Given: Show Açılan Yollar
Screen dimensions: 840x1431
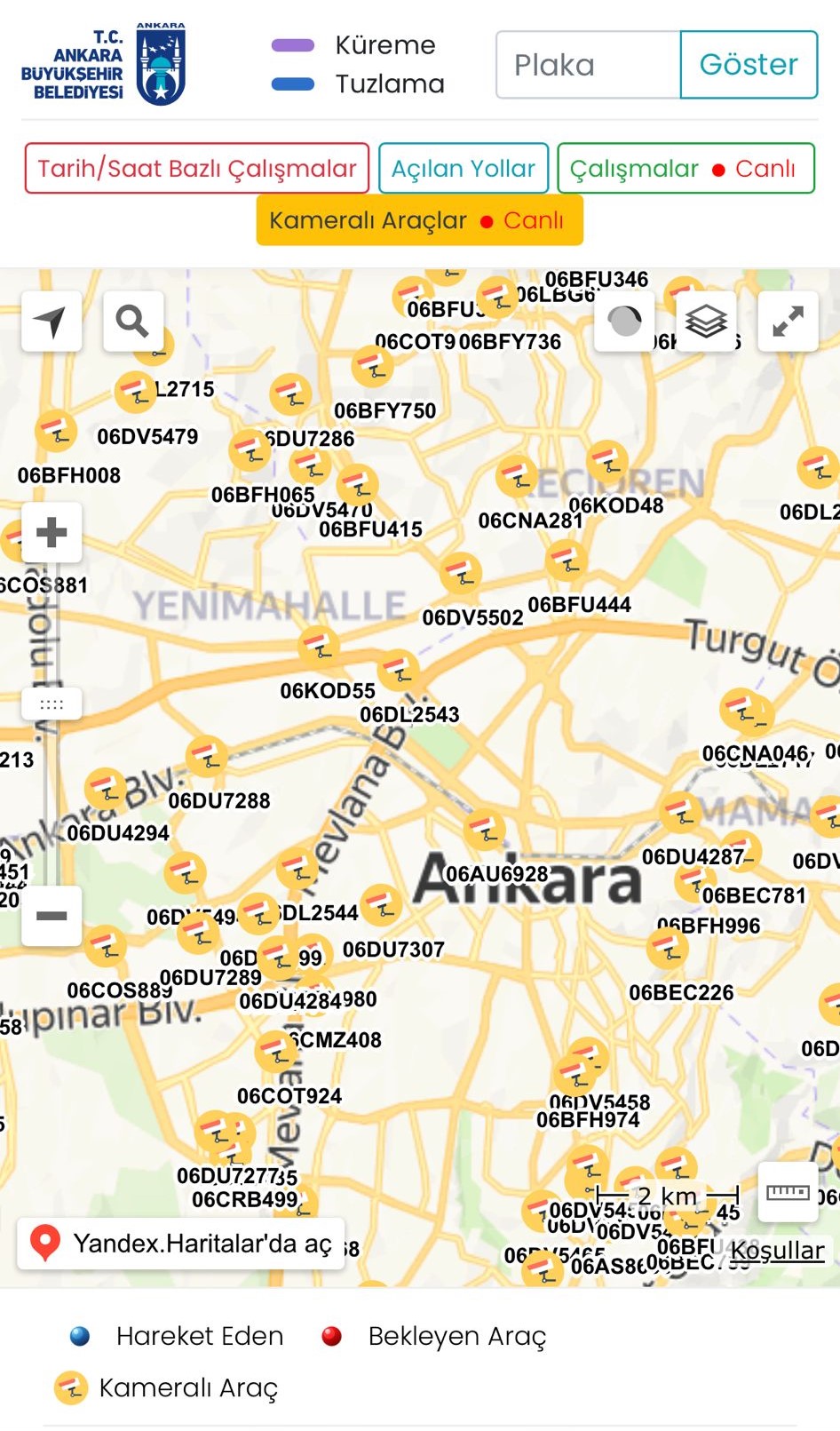Looking at the screenshot, I should pos(464,168).
